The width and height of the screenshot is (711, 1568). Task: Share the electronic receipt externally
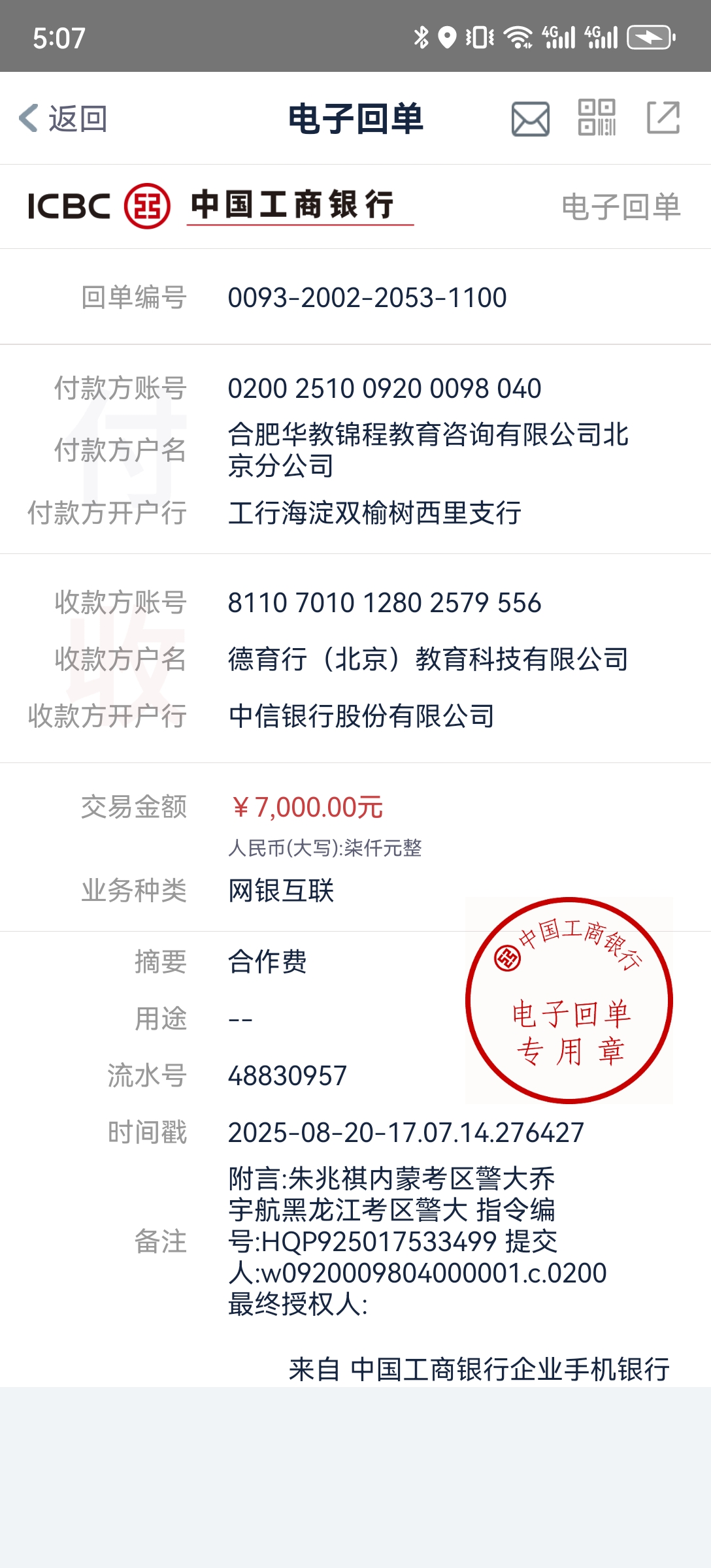point(663,118)
